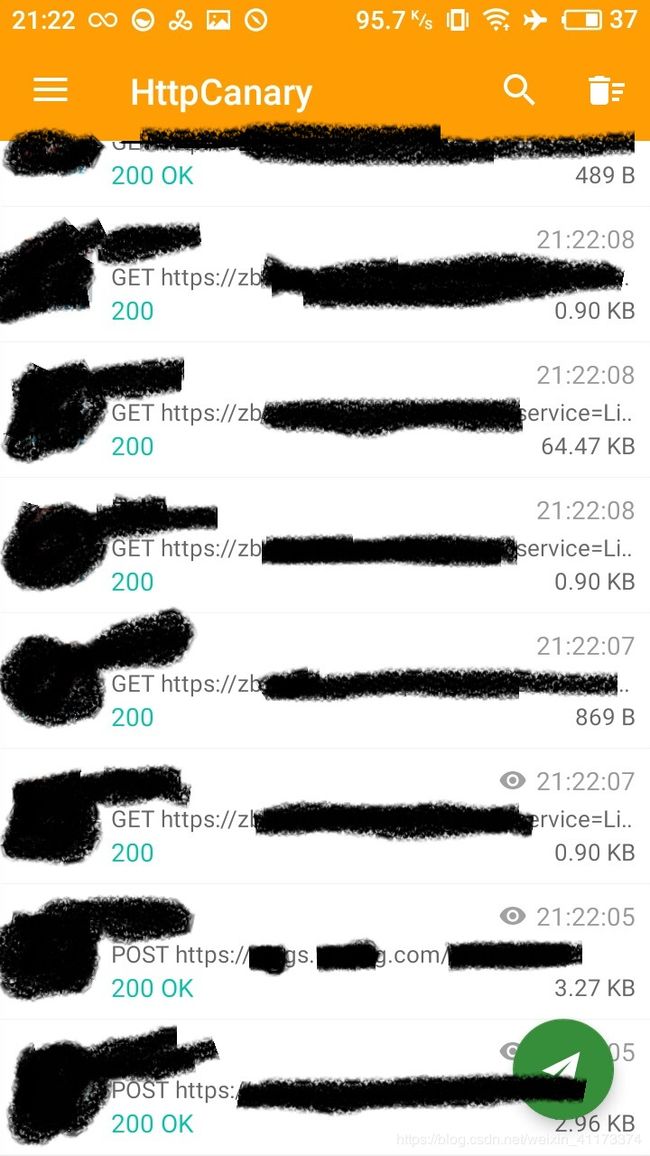The image size is (650, 1156).
Task: Open the hamburger drawer menu
Action: pos(50,91)
